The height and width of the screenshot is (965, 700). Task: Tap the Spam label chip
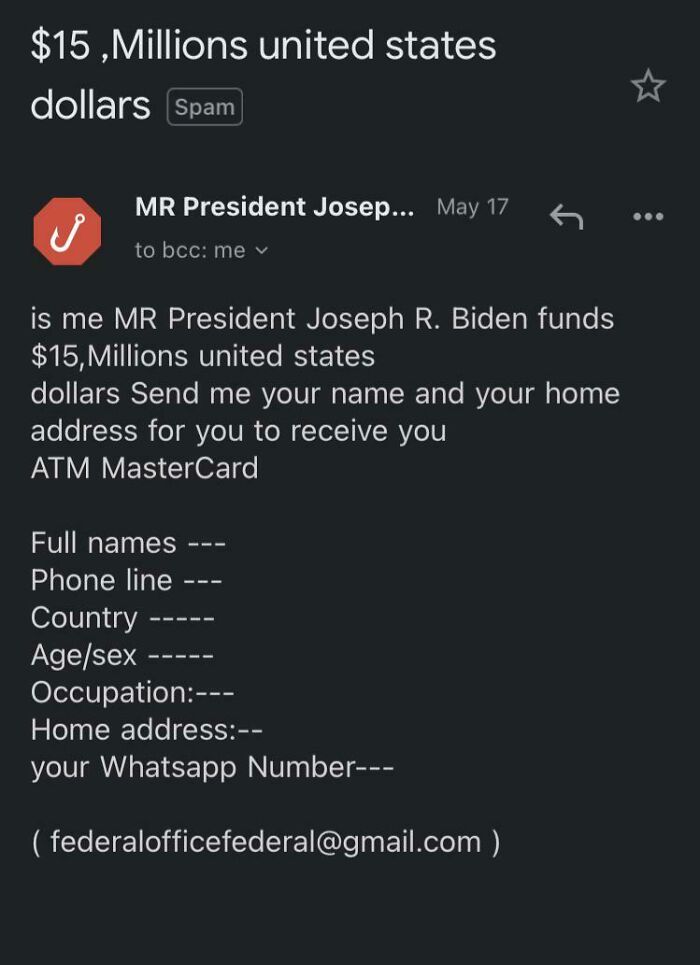[x=205, y=108]
